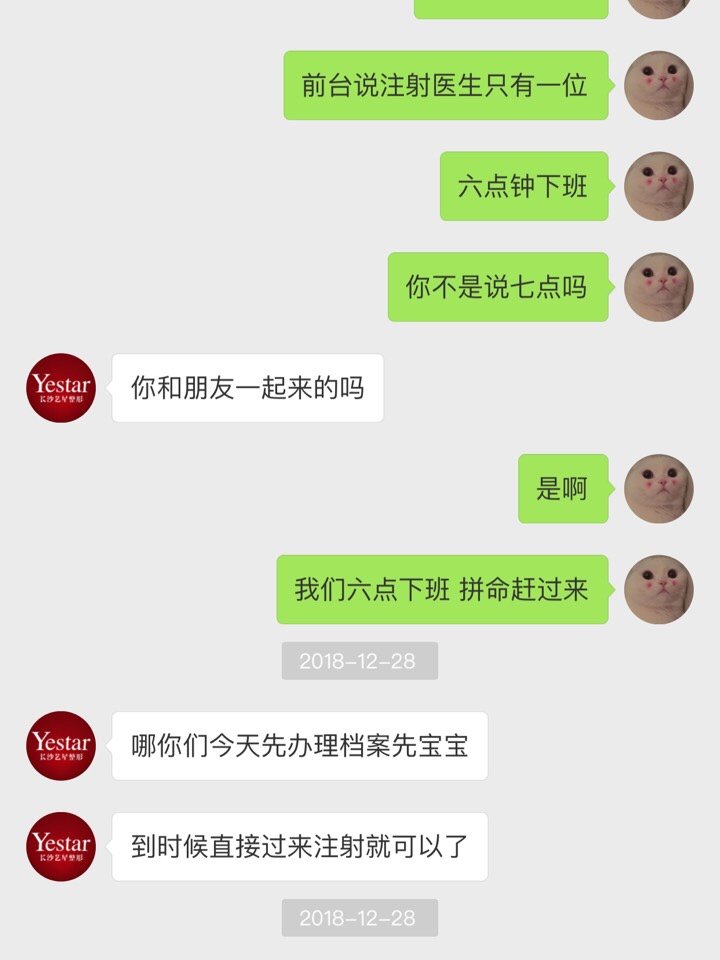The image size is (720, 960).
Task: Tap the avatar next to "是啊"
Action: (658, 489)
